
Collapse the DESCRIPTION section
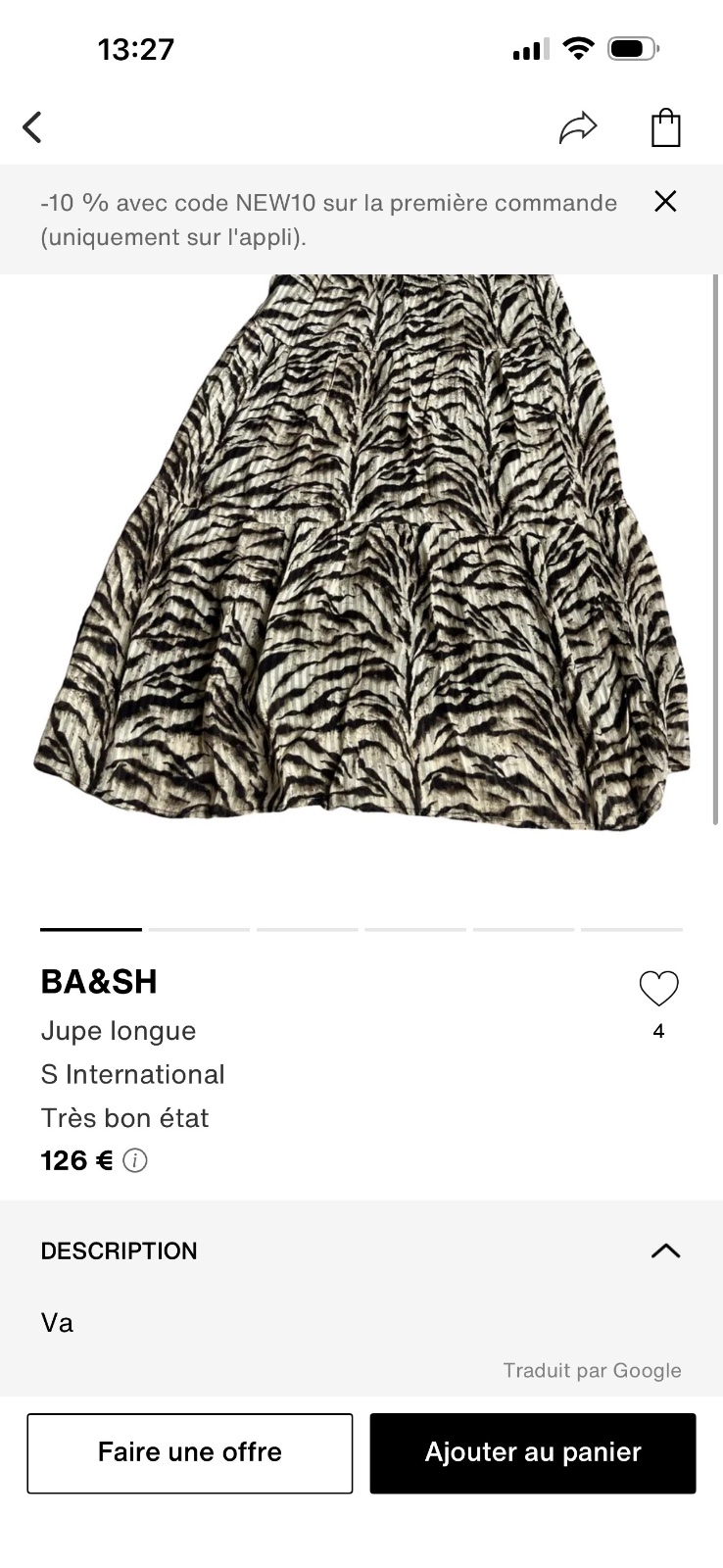point(665,1250)
